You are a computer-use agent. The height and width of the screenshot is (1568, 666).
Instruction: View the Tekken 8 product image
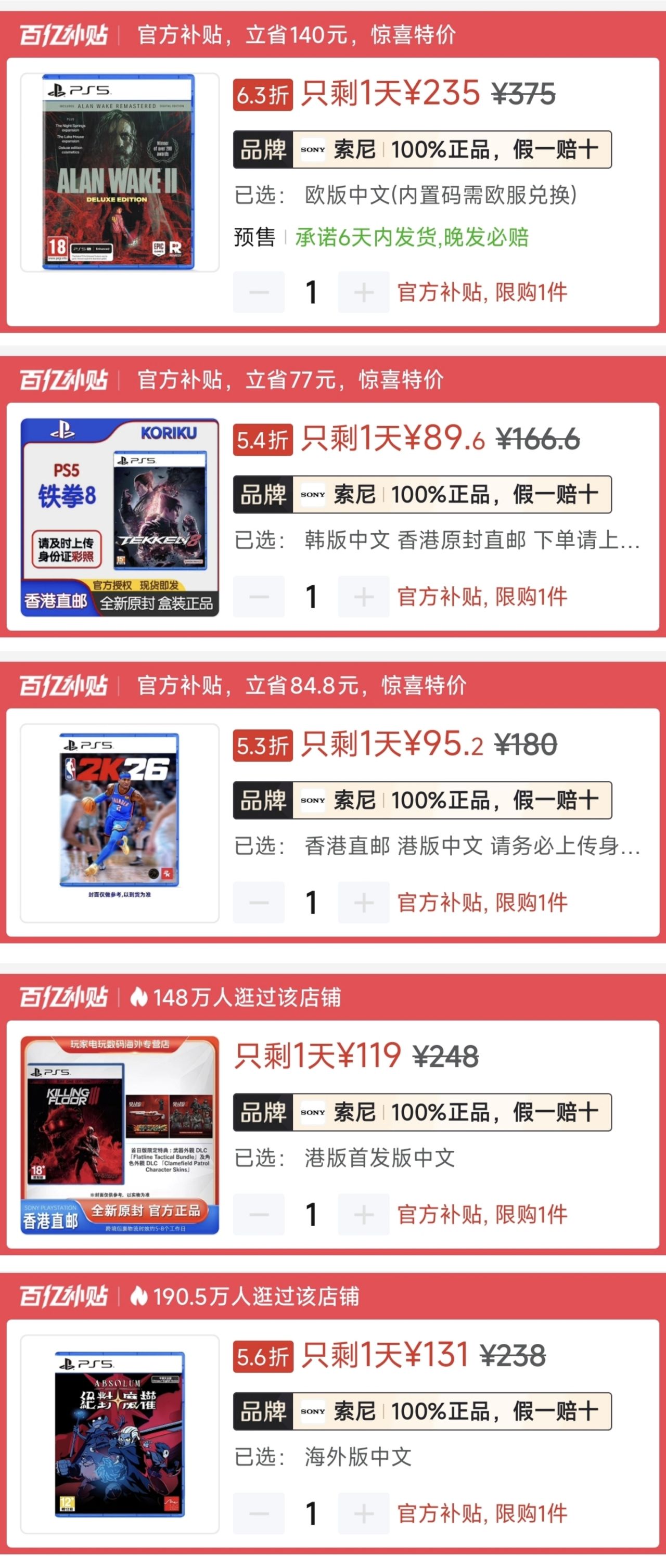[x=119, y=518]
